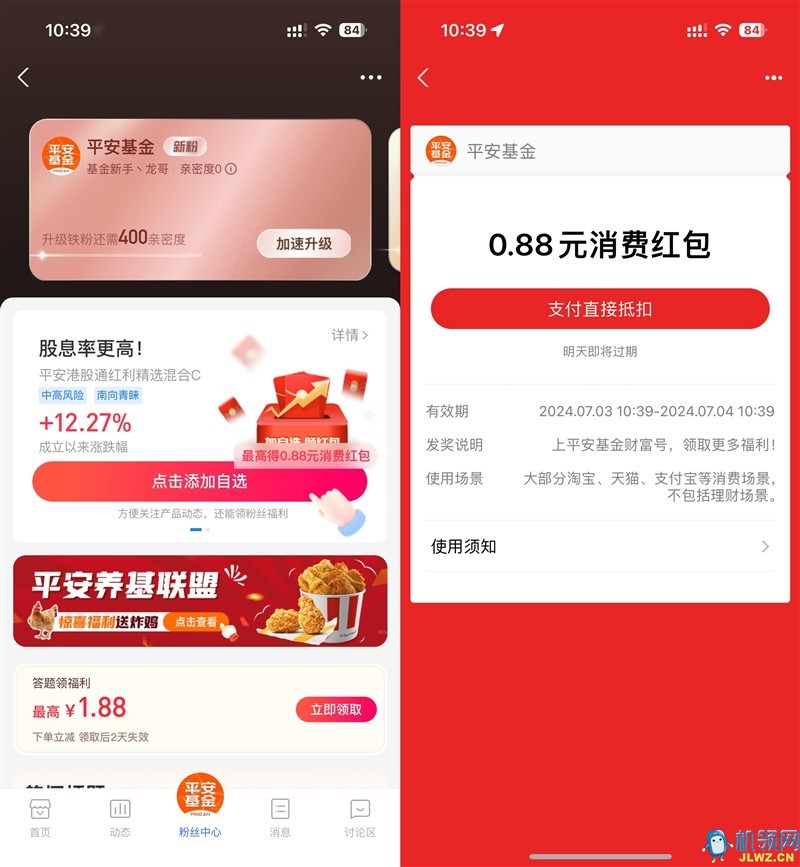Open 使用须知 row
This screenshot has height=867, width=800.
[600, 546]
